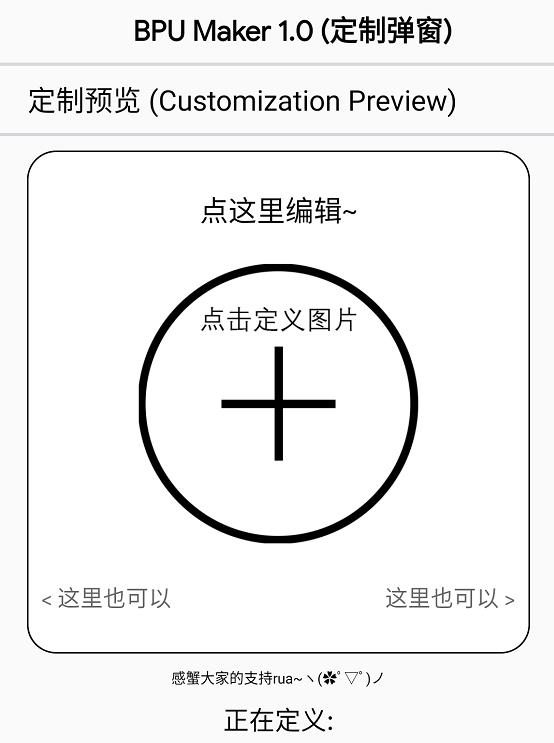Screen dimensions: 554x743
Task: Edit the left button text 这里也可以
Action: pos(106,598)
